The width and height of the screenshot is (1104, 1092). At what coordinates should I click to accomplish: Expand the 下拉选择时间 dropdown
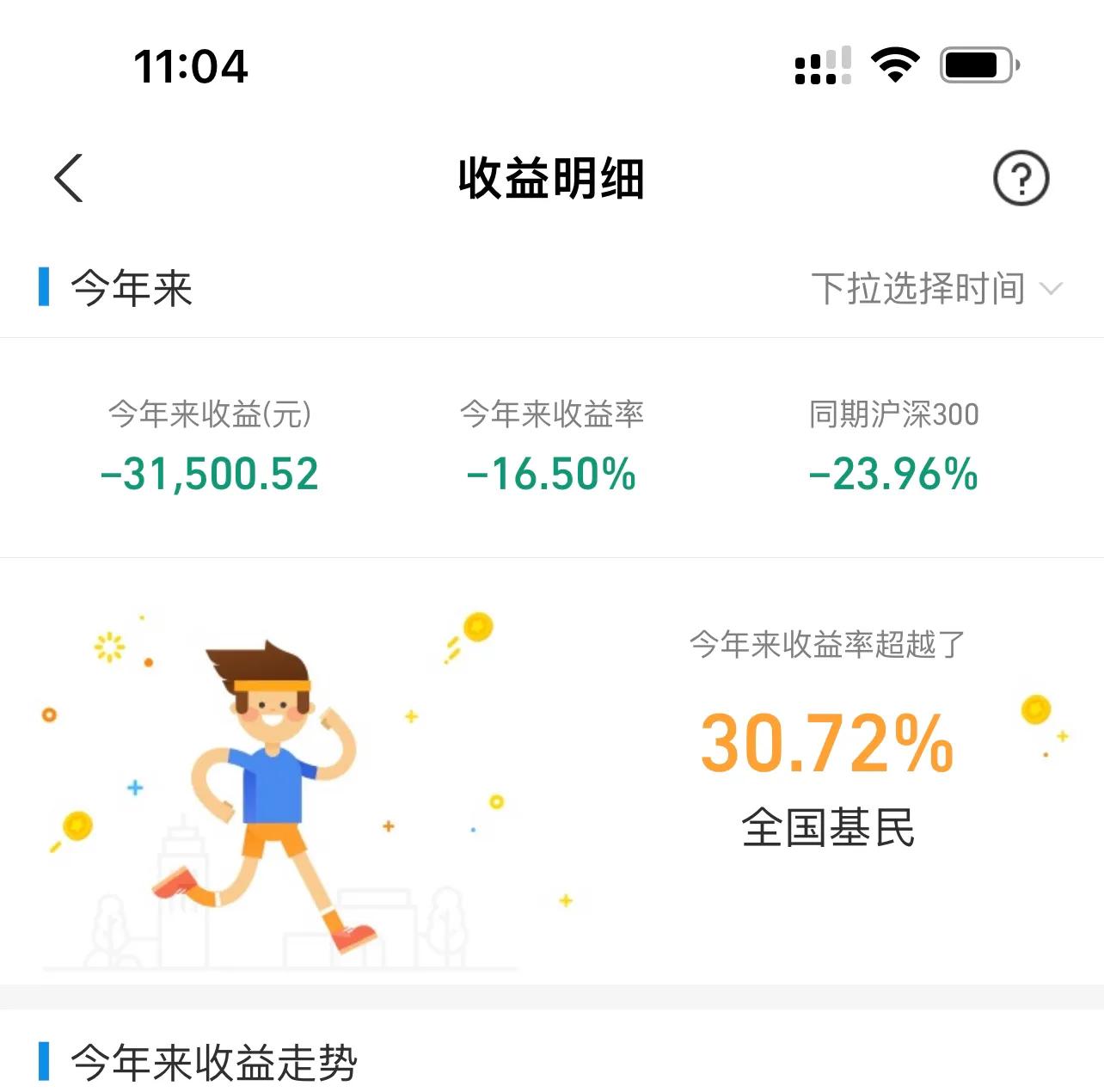937,288
